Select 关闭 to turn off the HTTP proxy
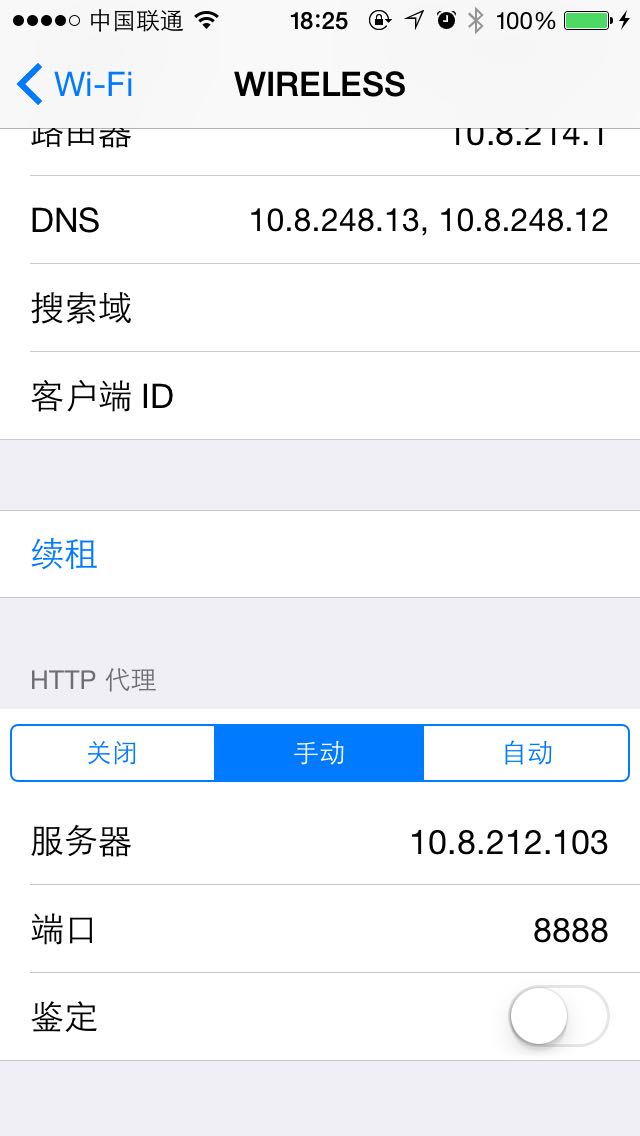Image resolution: width=640 pixels, height=1136 pixels. point(112,753)
